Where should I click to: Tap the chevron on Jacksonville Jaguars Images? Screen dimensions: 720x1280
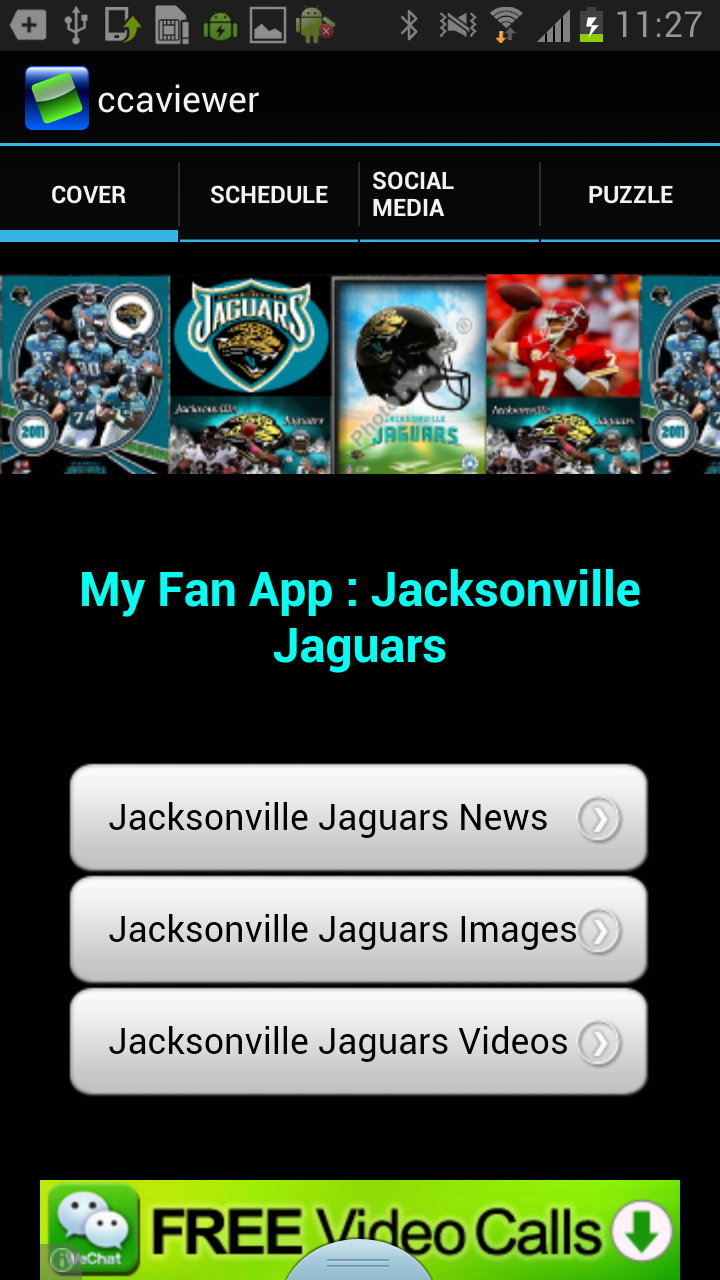click(600, 929)
